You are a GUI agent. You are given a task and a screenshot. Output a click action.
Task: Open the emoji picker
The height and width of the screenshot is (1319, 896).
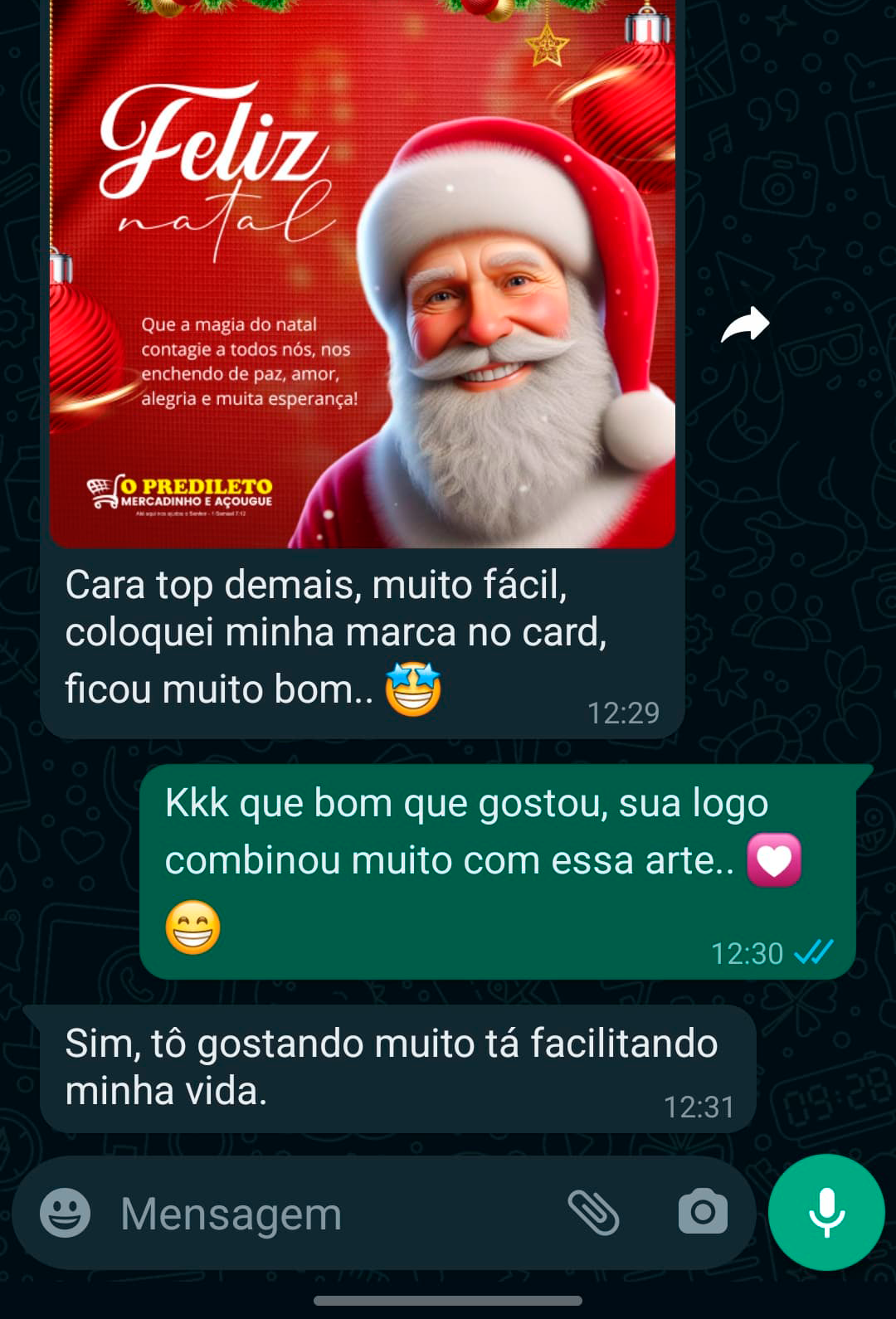66,1213
